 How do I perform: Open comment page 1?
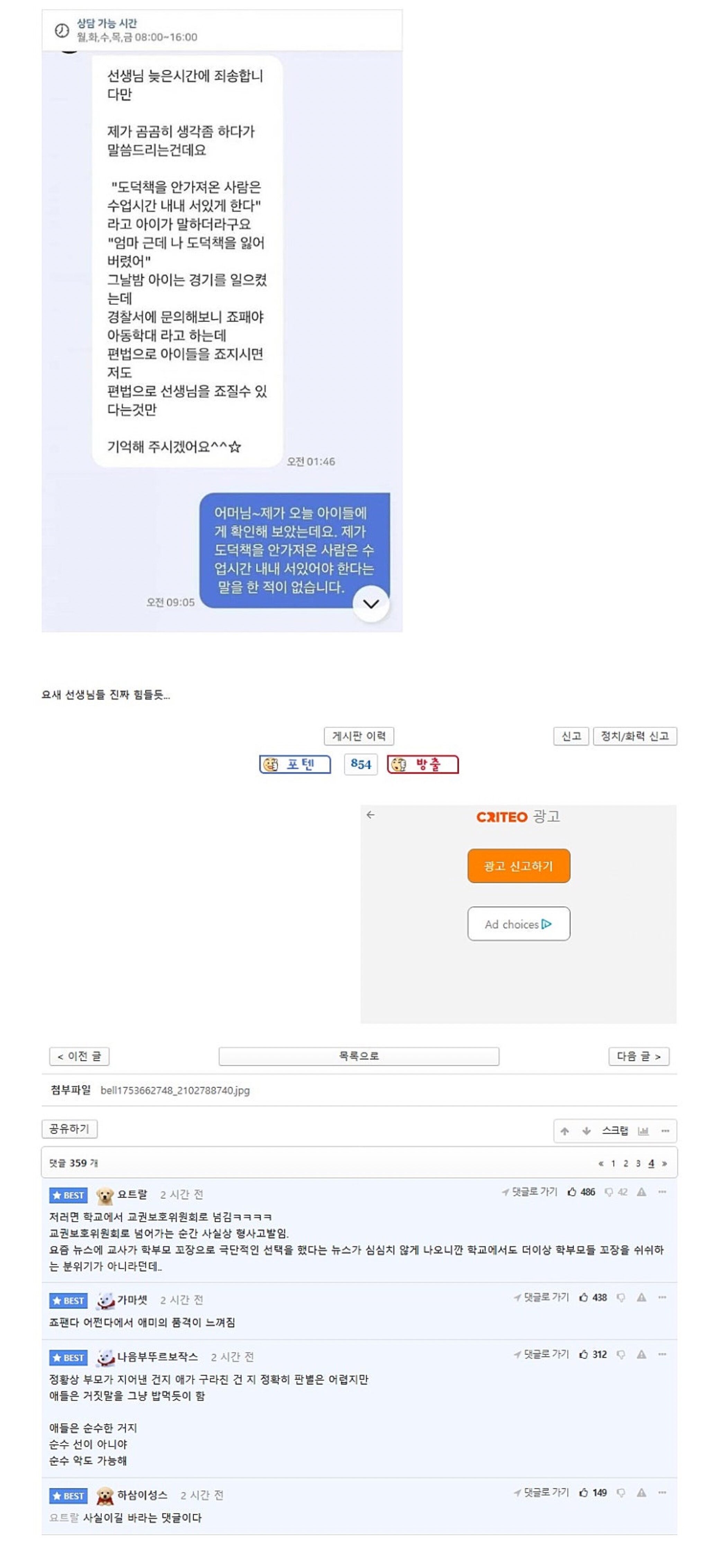[x=613, y=1162]
